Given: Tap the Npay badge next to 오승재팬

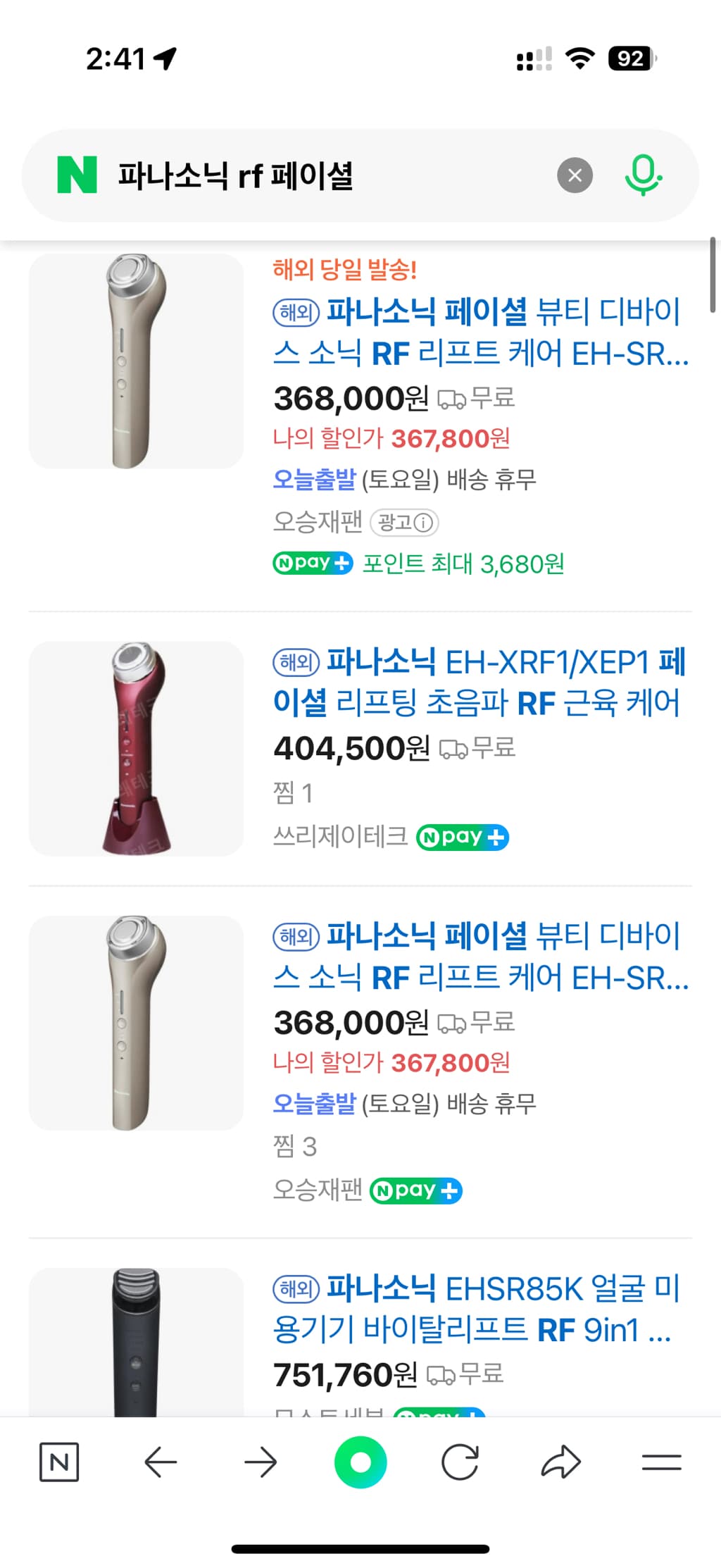Looking at the screenshot, I should click(414, 1189).
